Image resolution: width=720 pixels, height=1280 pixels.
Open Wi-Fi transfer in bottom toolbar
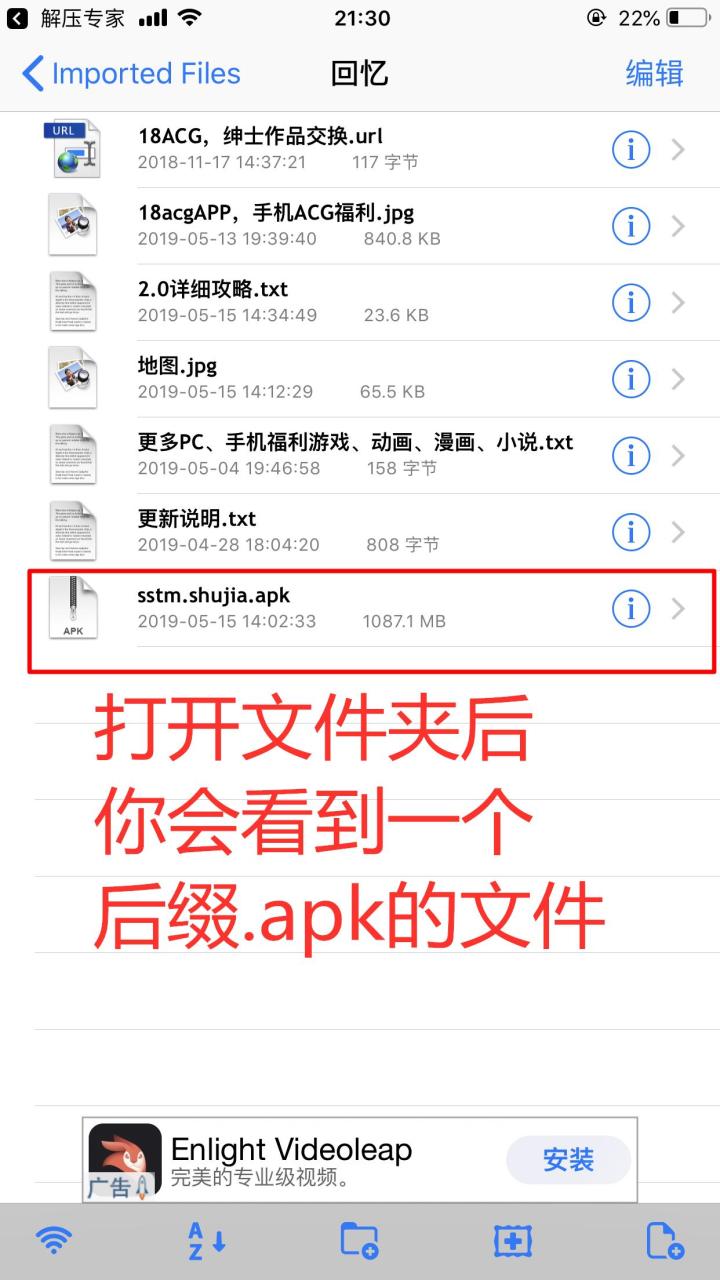pyautogui.click(x=54, y=1241)
